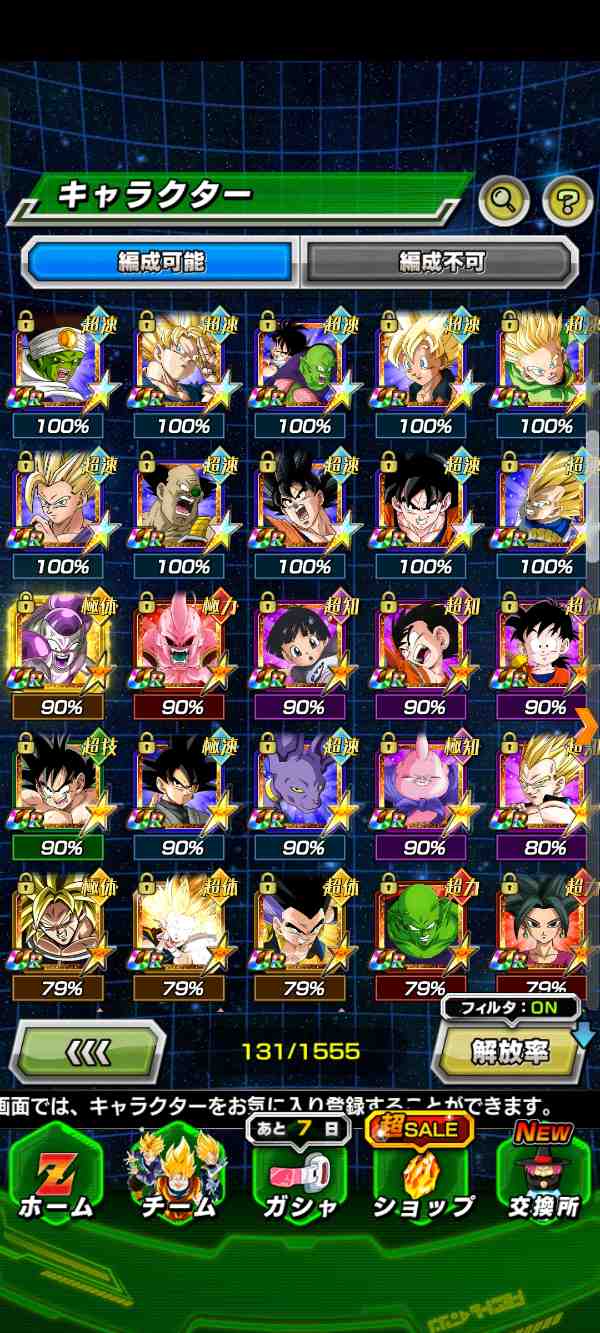Select the Beerus character card
600x1333 pixels.
[303, 783]
